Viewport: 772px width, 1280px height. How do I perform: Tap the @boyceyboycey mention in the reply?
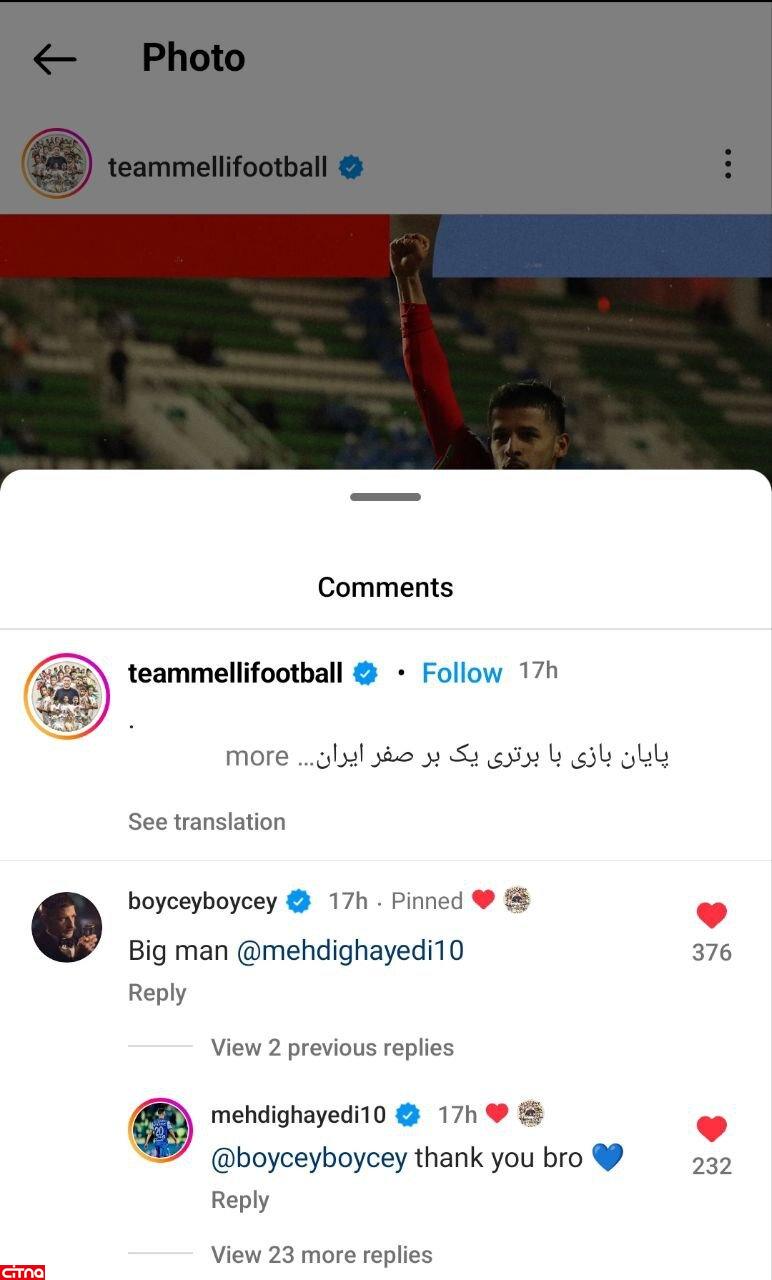[x=309, y=1158]
